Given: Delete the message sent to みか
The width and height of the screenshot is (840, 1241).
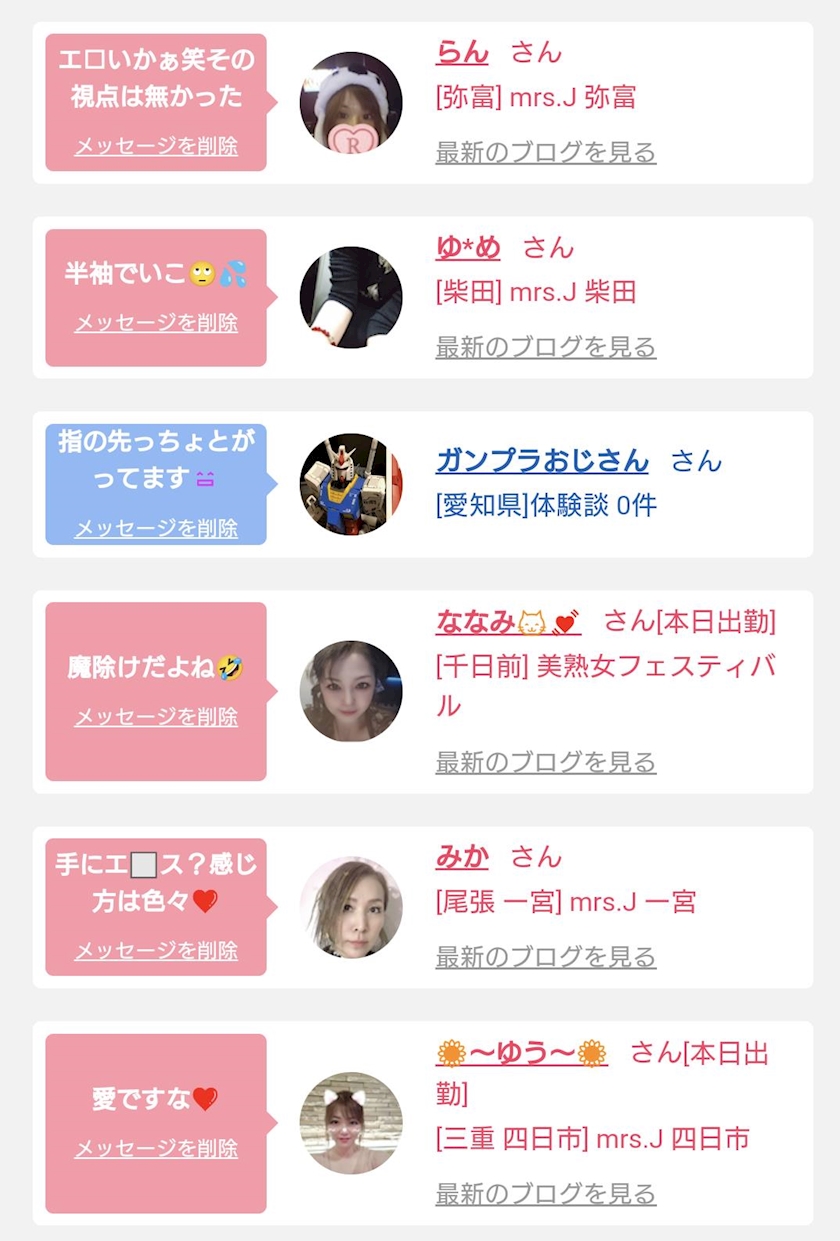Looking at the screenshot, I should coord(156,951).
